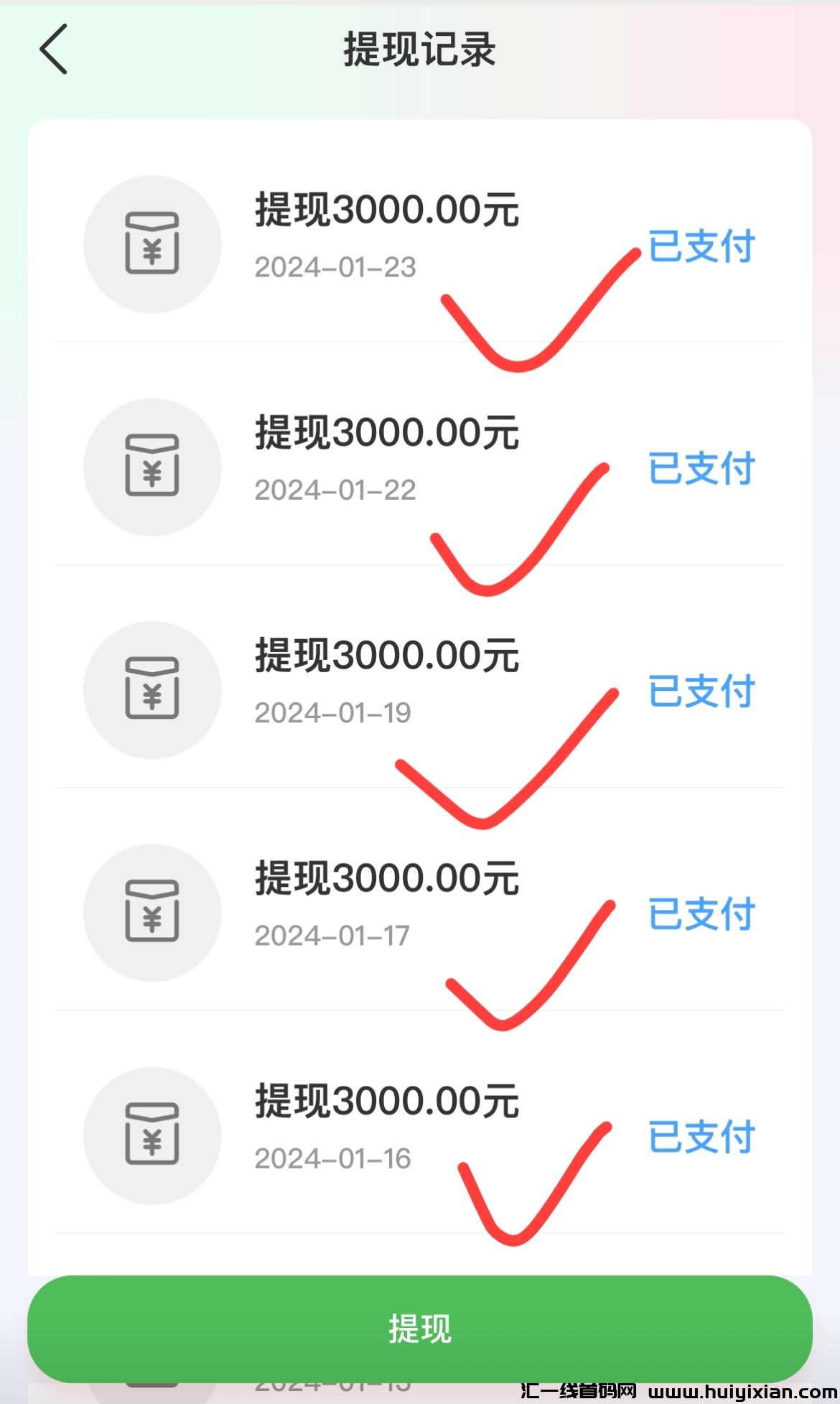Tap 已支付 status on the 2024-01-22 record
The image size is (840, 1404).
[x=701, y=470]
